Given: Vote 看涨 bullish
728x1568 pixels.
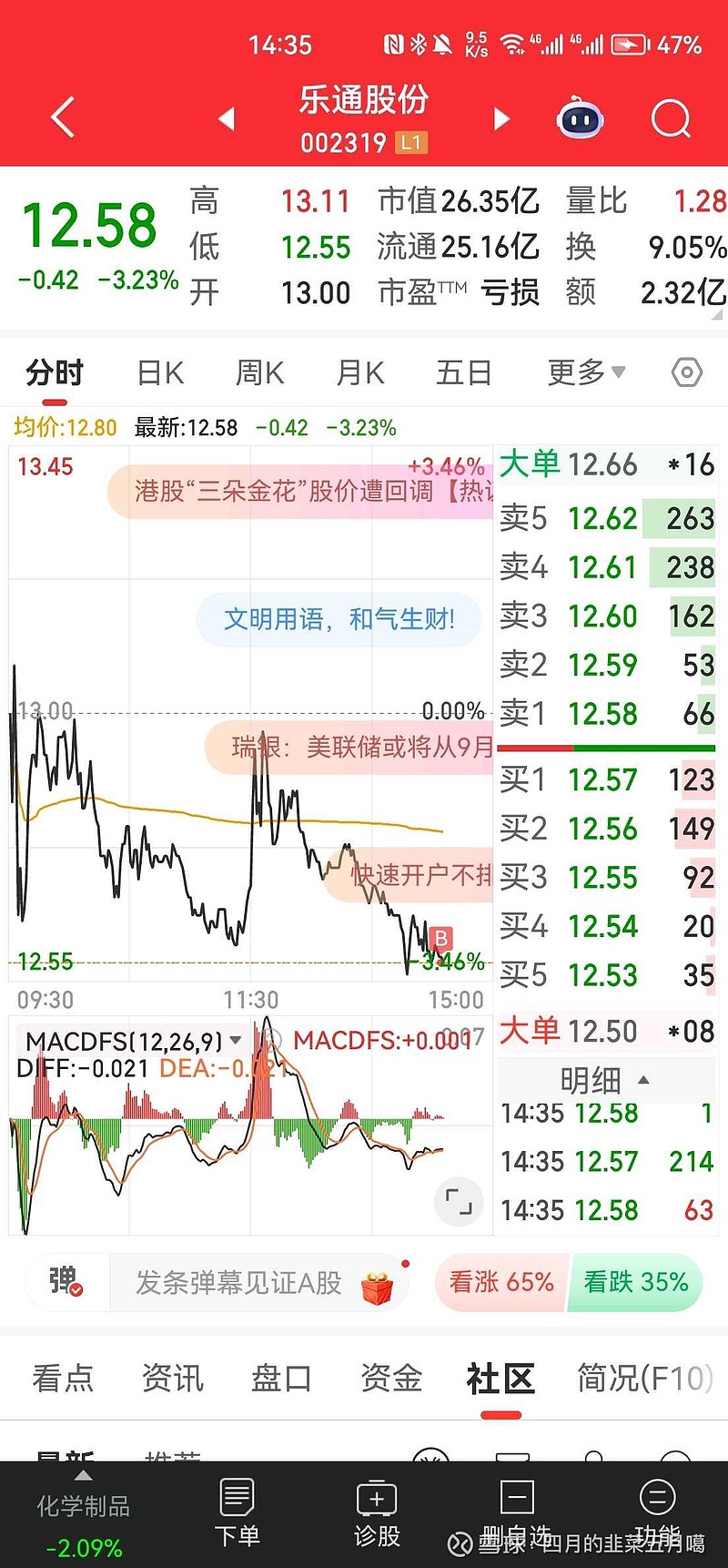Looking at the screenshot, I should pos(500,1282).
